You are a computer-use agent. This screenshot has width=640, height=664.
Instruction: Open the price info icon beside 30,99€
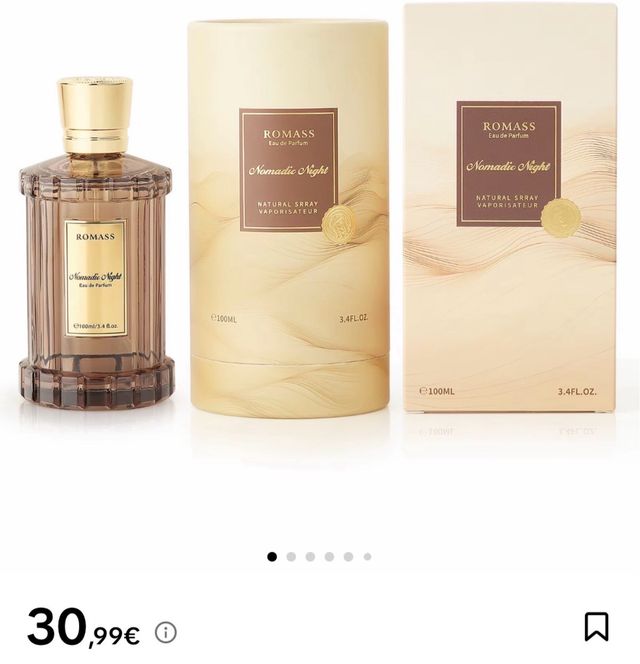pos(166,632)
